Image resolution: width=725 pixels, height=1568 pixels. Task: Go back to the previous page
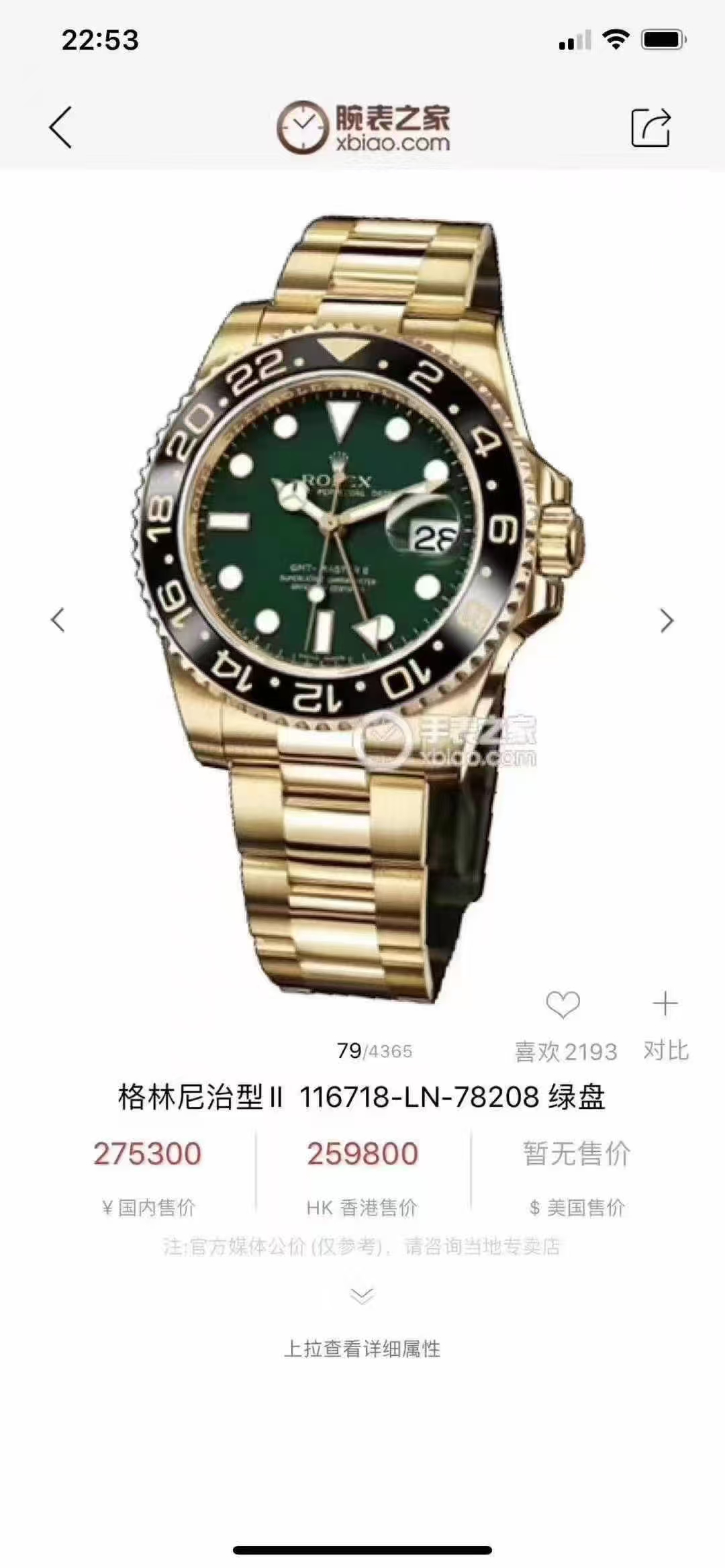pos(60,127)
